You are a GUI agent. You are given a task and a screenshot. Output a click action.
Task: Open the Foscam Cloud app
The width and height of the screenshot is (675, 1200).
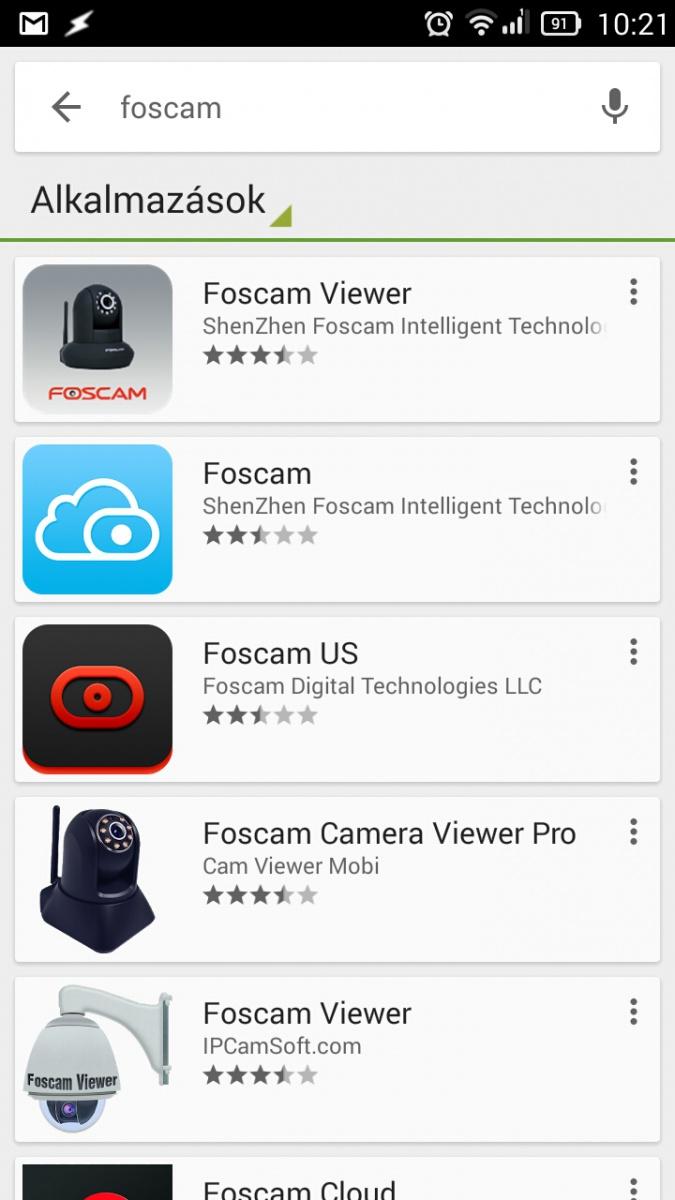tap(300, 1188)
